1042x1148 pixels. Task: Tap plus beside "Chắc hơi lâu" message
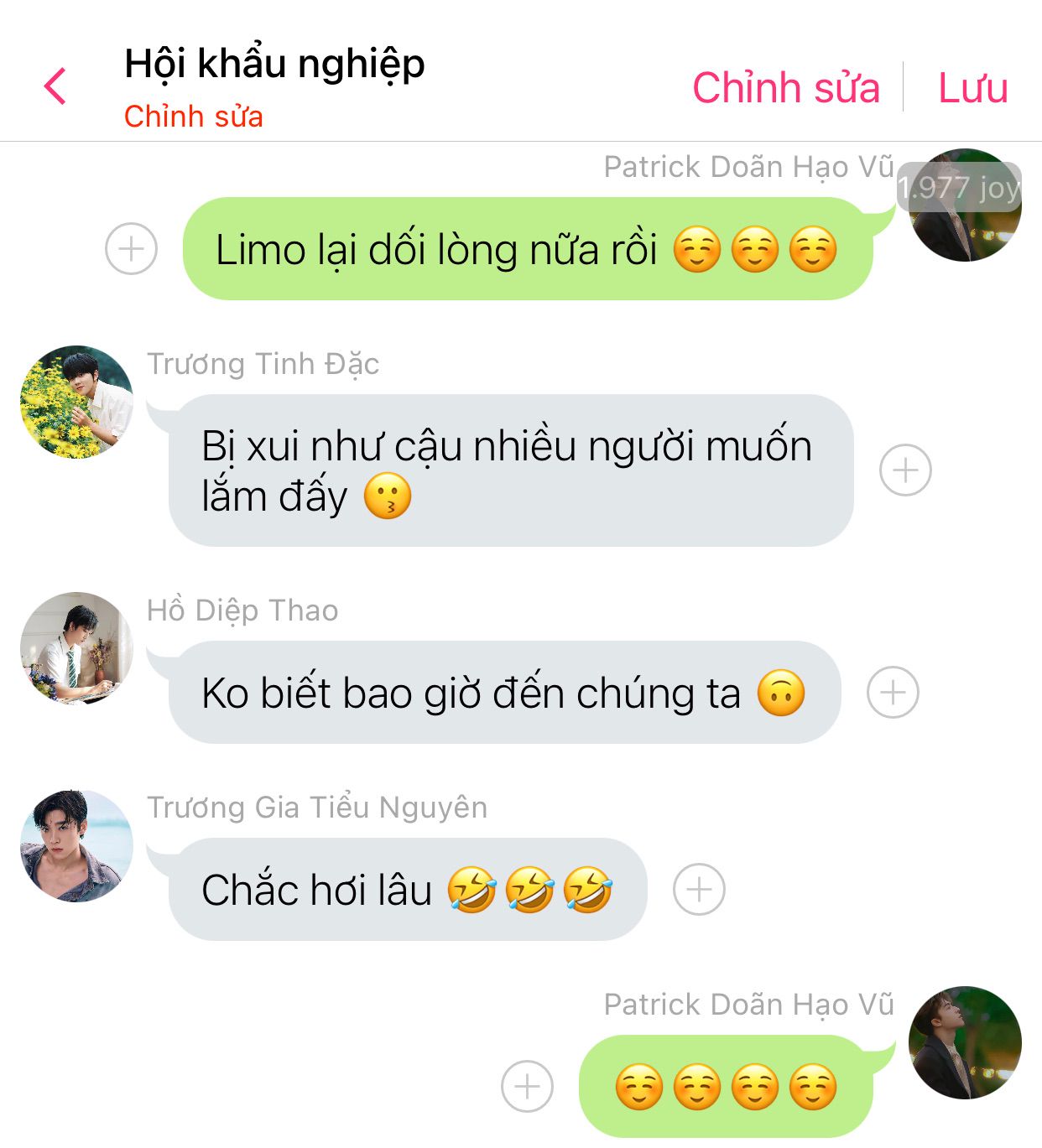(x=699, y=890)
